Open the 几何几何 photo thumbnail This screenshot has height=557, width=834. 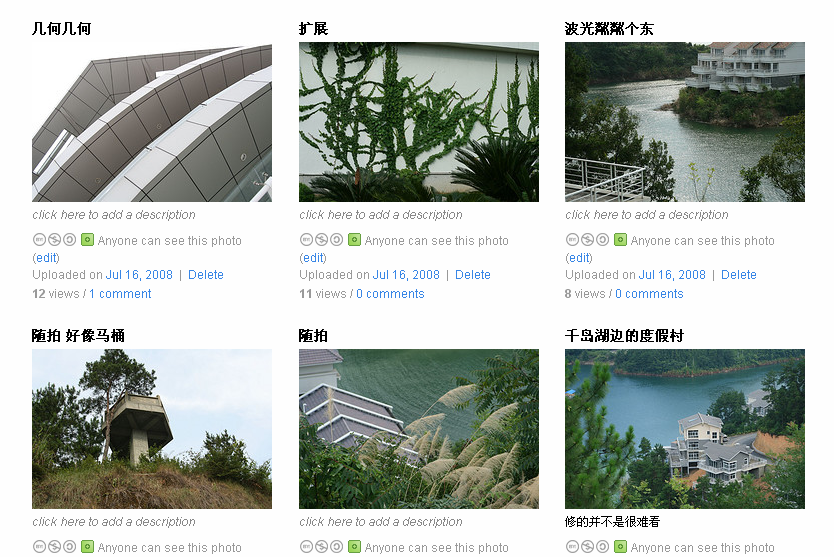[151, 122]
